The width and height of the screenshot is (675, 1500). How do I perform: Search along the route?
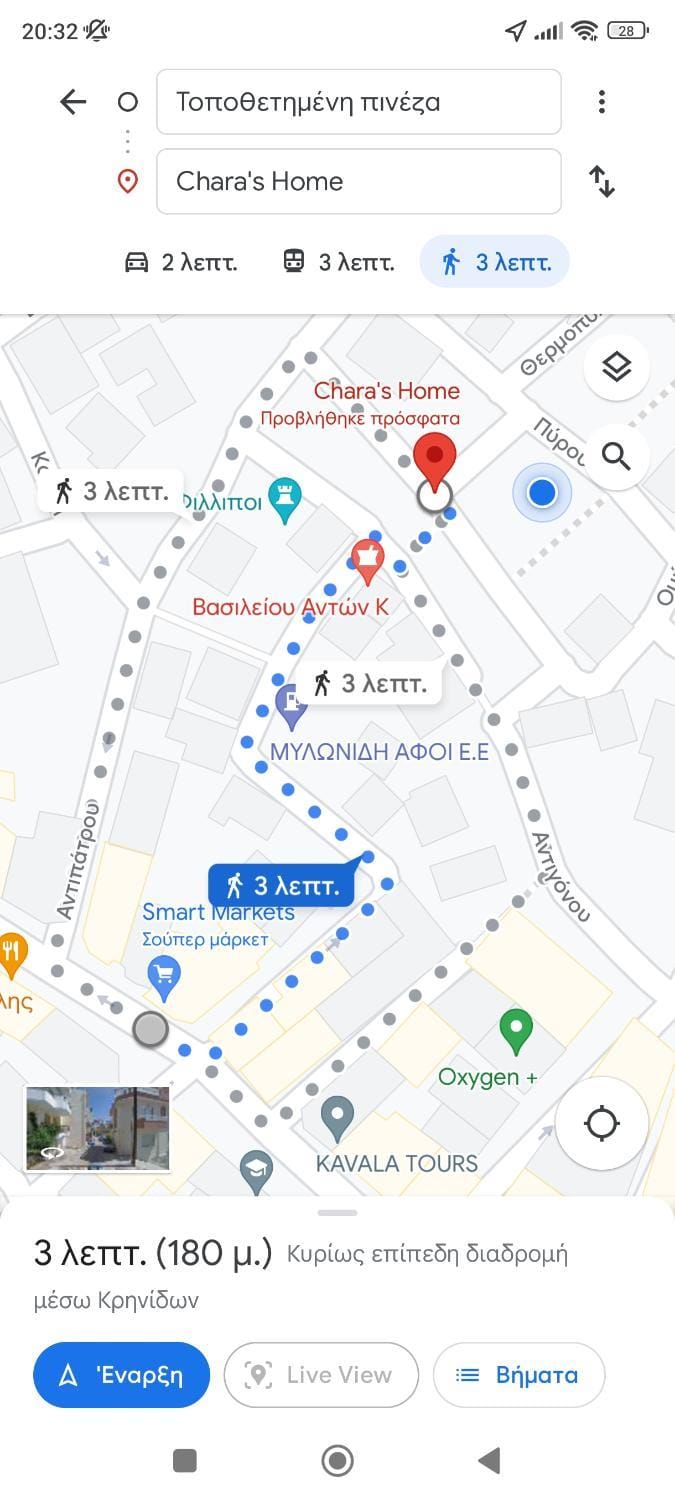(x=616, y=457)
